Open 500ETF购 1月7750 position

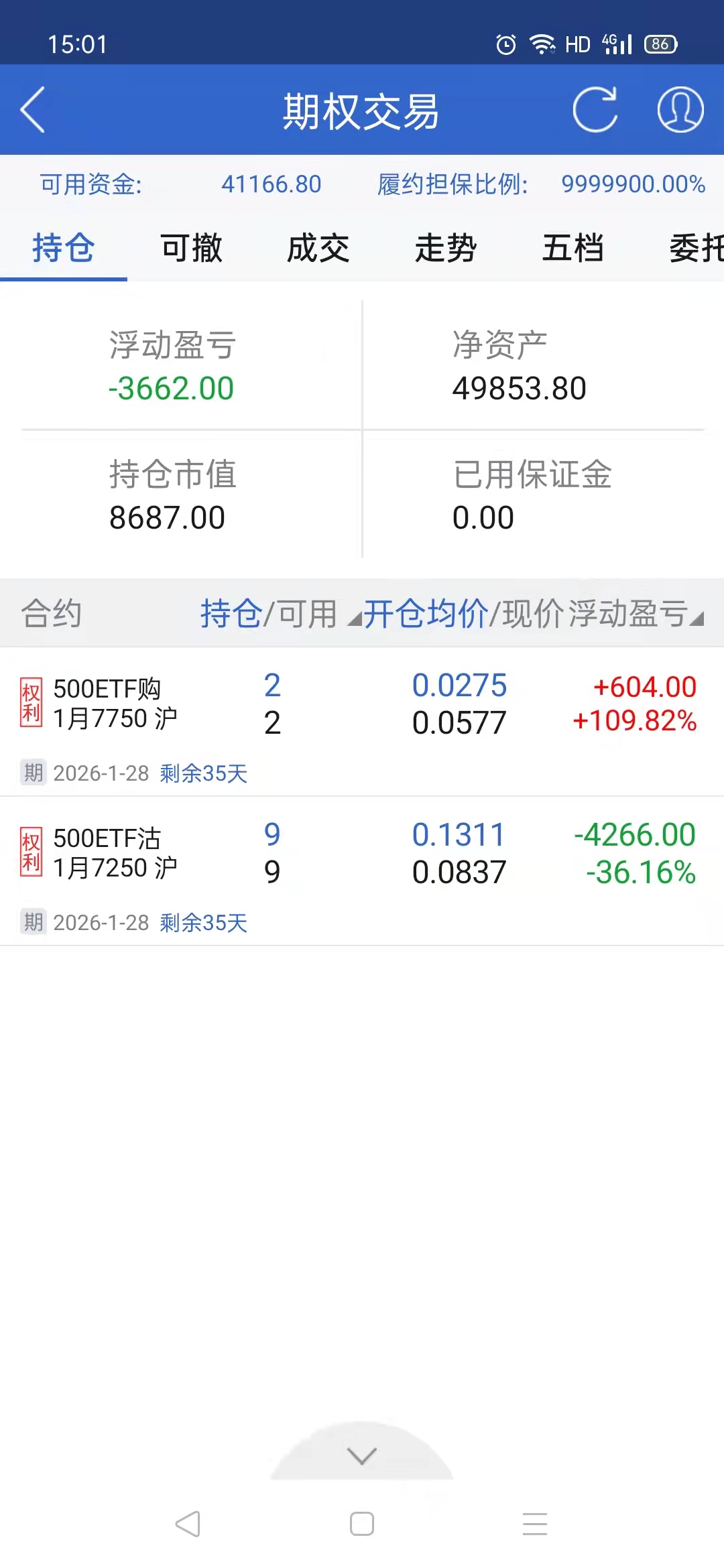(x=115, y=704)
